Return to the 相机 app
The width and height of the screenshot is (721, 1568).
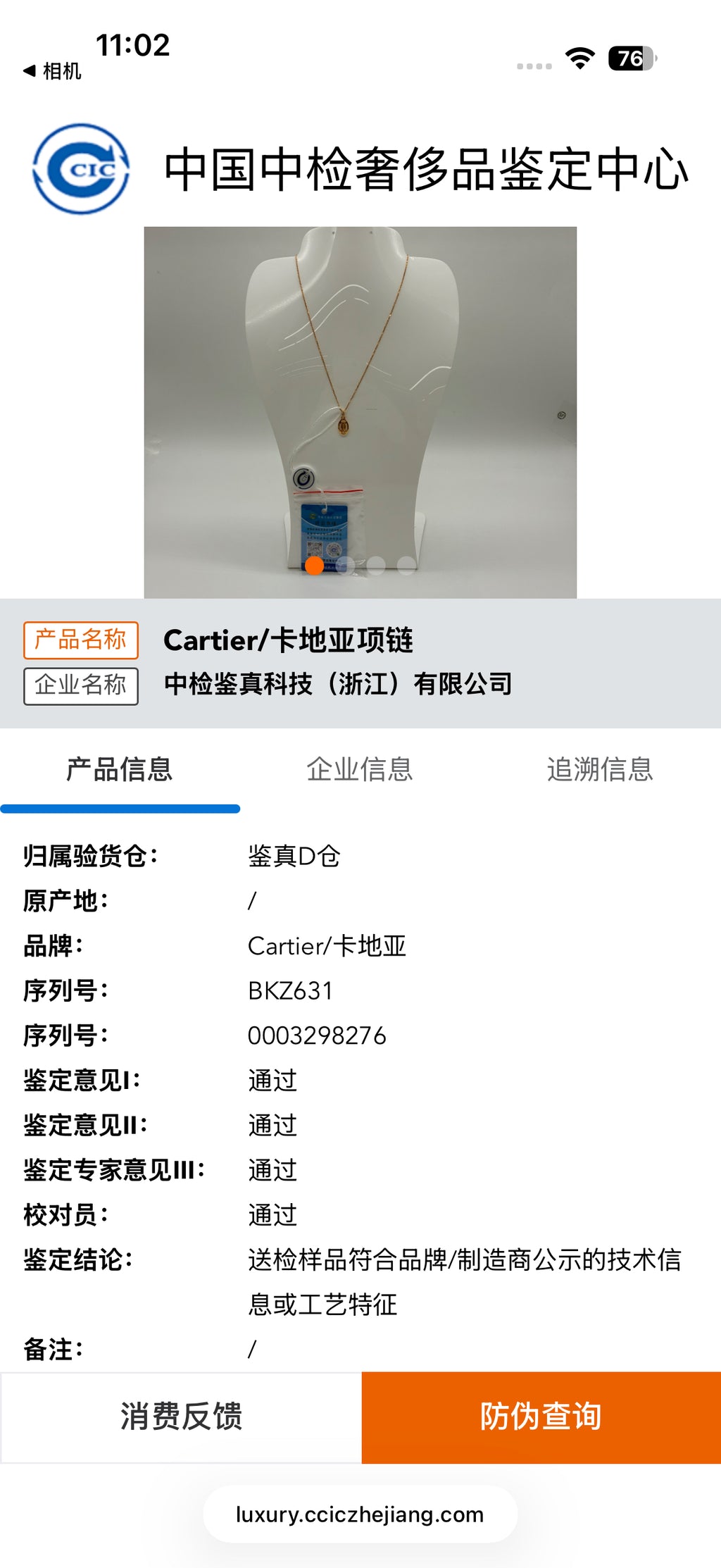click(x=53, y=71)
